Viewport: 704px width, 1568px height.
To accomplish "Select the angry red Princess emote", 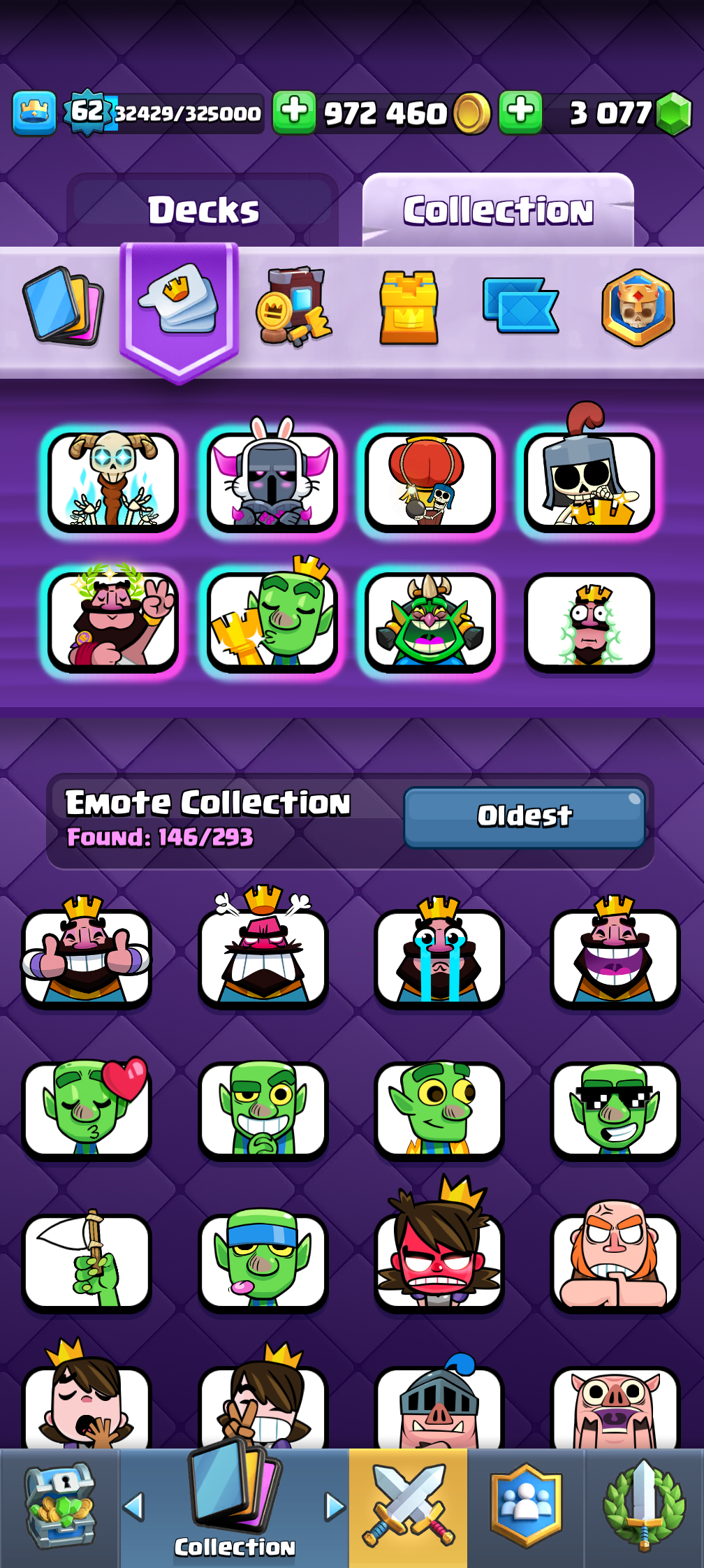I will tap(439, 1258).
